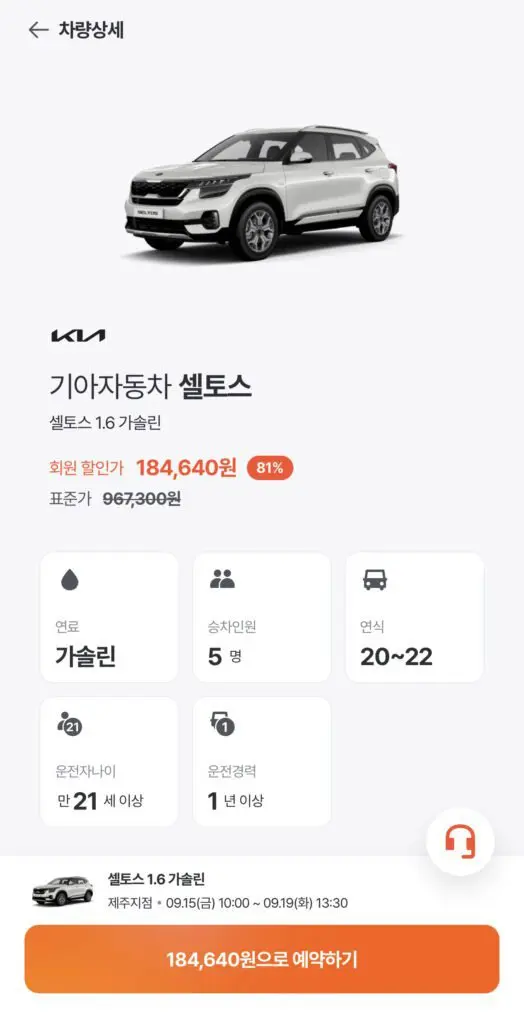Screen dimensions: 524x1024
Task: Go back from the 차량상세 page
Action: pos(39,30)
